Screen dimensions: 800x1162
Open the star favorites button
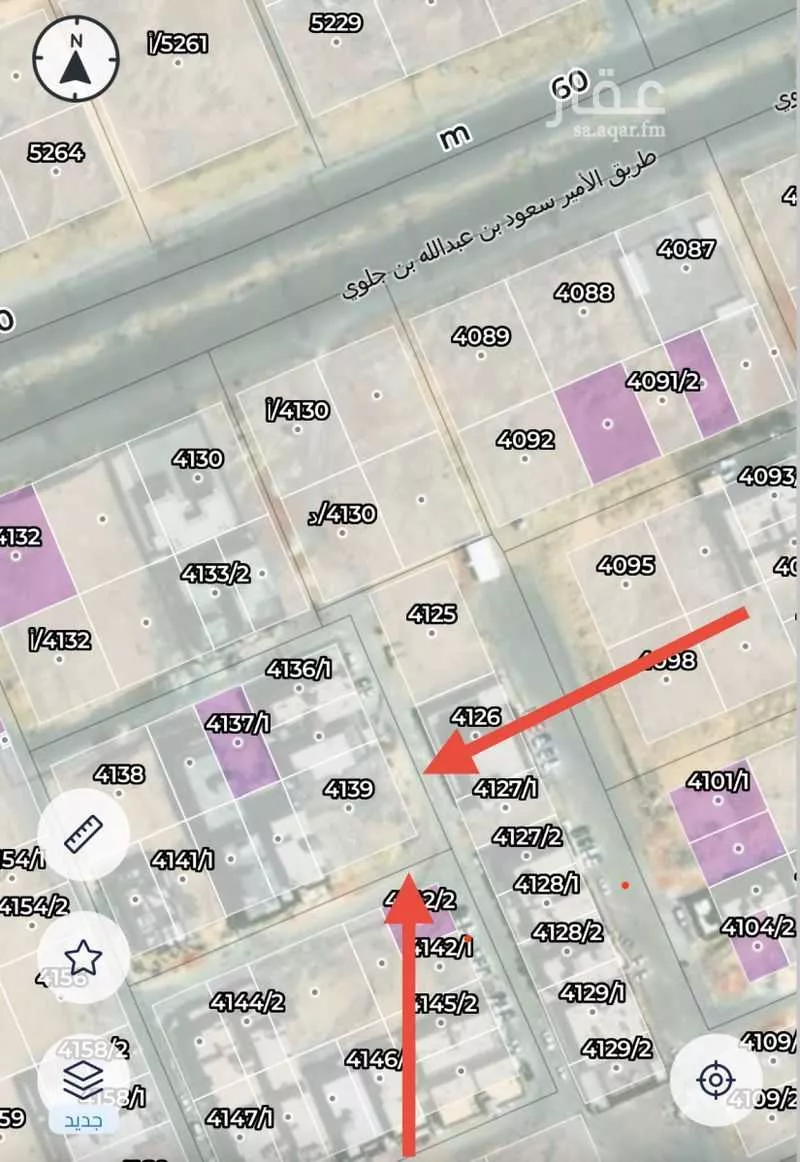[x=84, y=957]
